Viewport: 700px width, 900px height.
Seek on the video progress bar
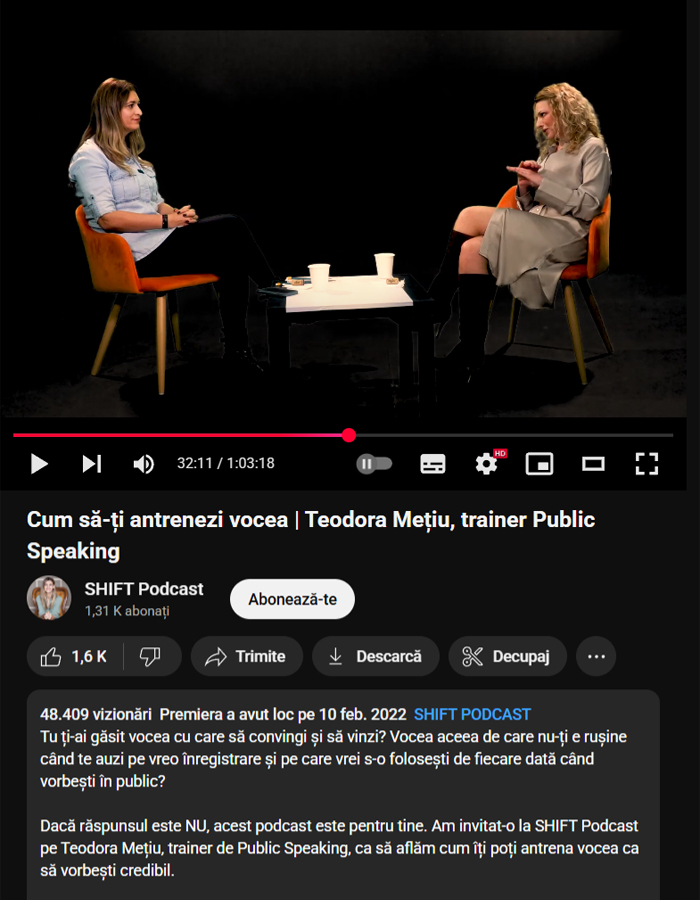(x=500, y=435)
